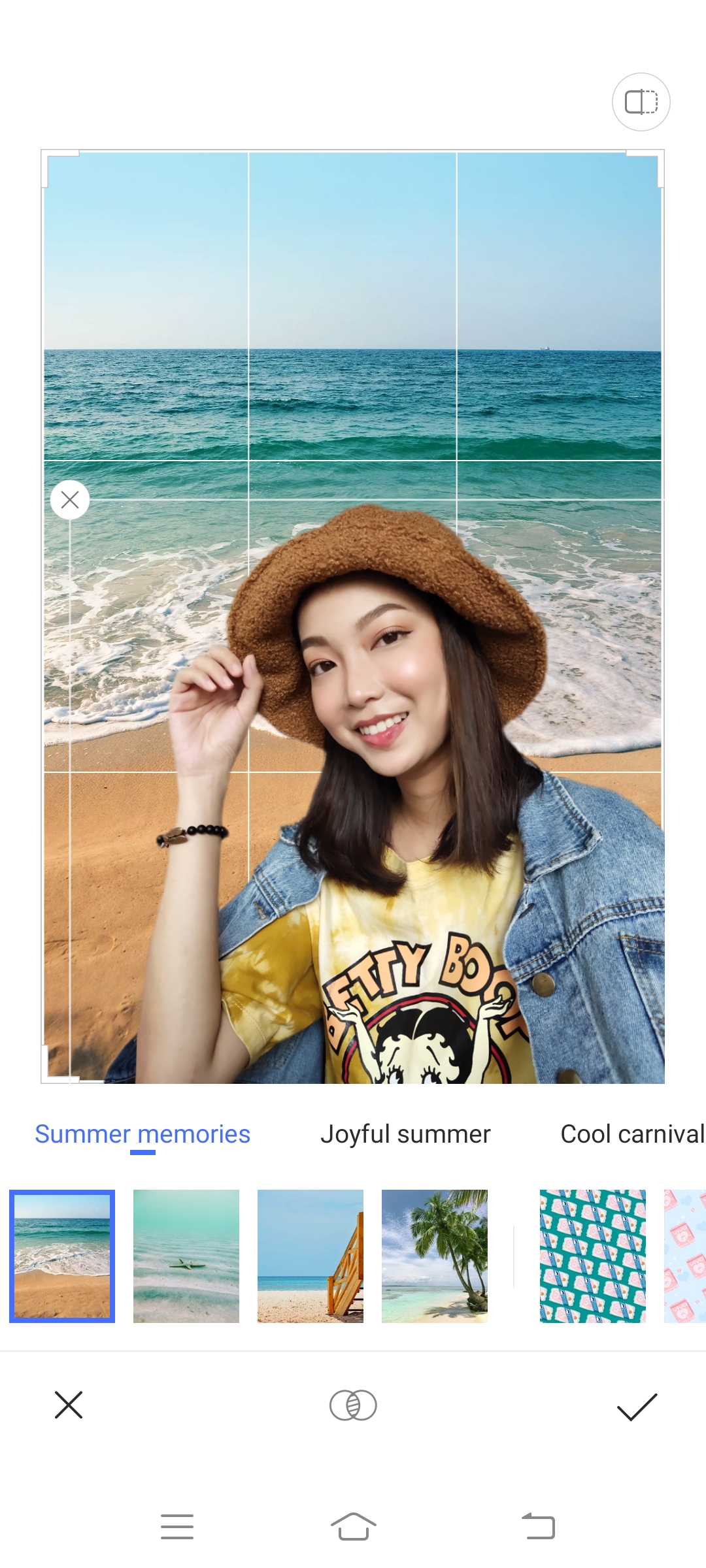Viewport: 706px width, 1568px height.
Task: Go to the home screen
Action: pos(353,1527)
